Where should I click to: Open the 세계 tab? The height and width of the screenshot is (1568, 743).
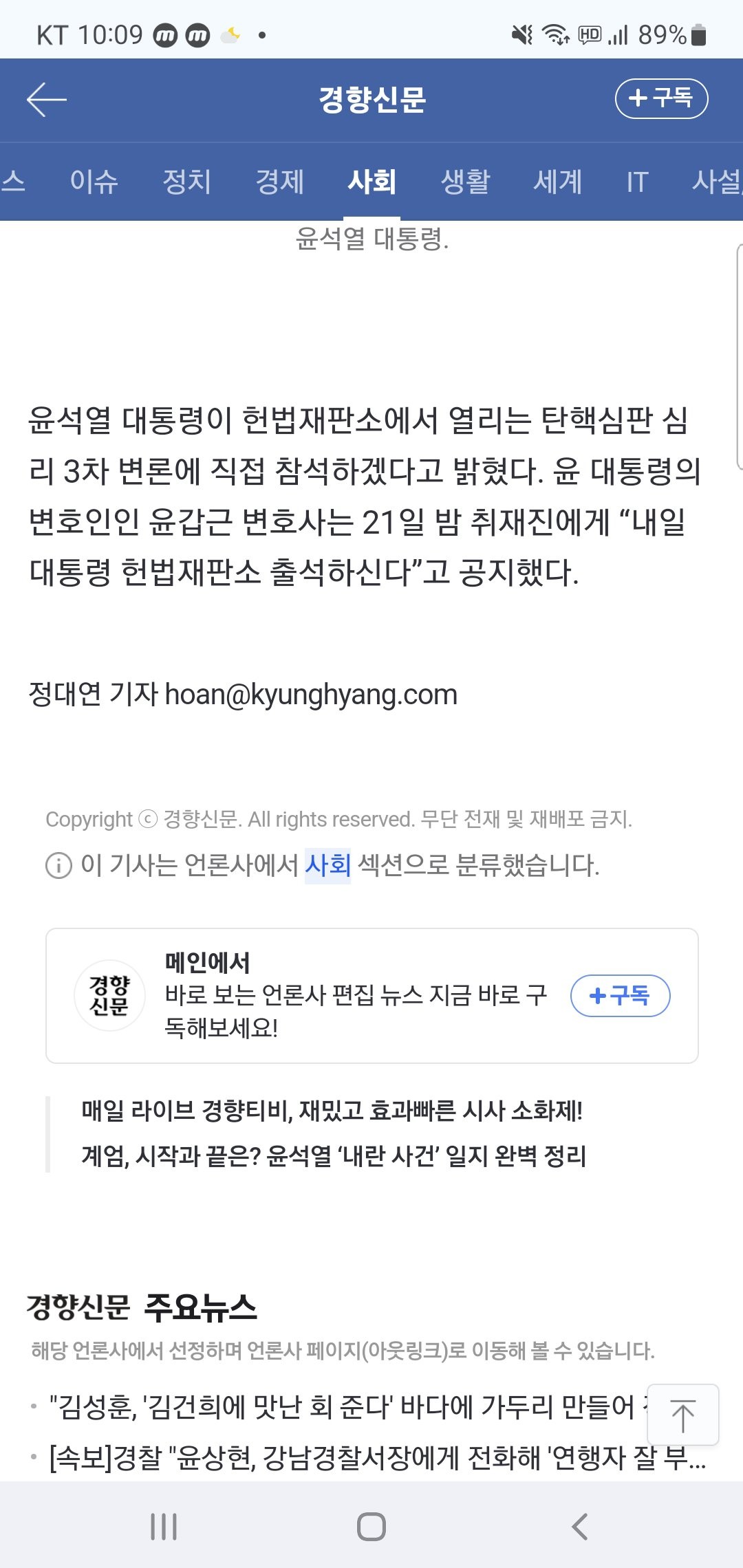(x=558, y=182)
